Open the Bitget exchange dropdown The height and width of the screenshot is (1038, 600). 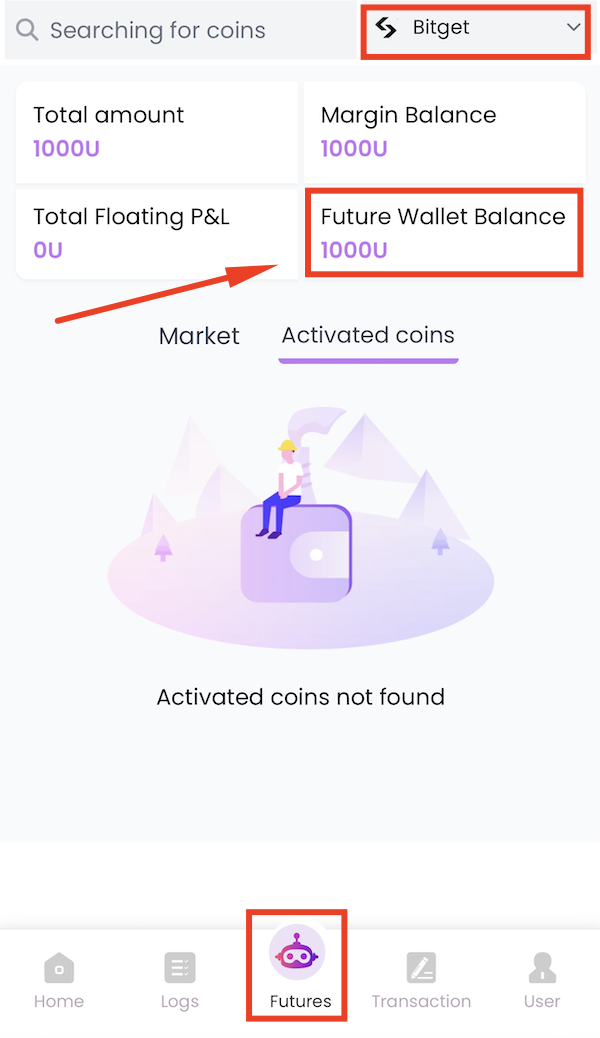(x=473, y=28)
